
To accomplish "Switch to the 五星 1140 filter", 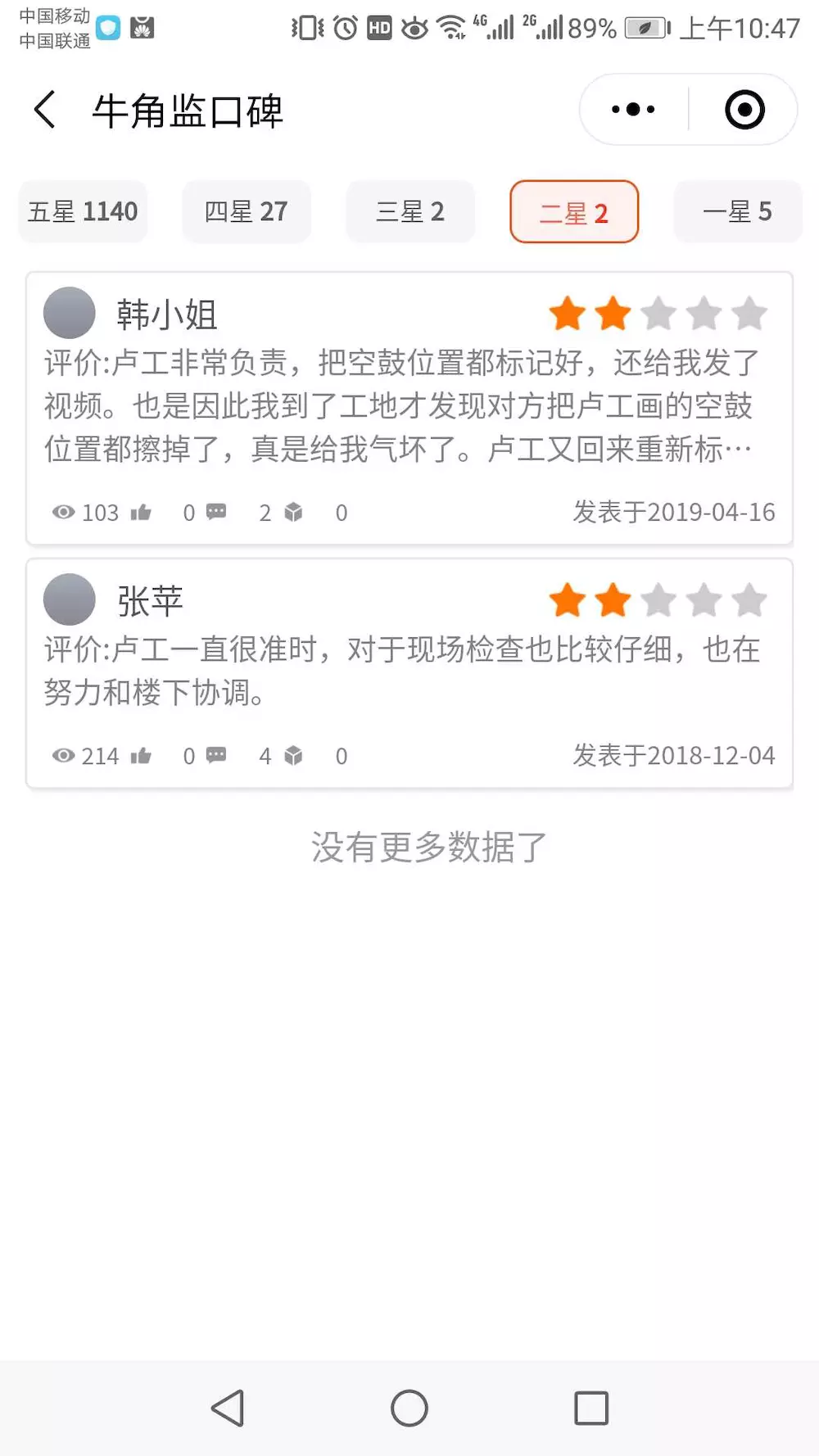I will click(83, 212).
